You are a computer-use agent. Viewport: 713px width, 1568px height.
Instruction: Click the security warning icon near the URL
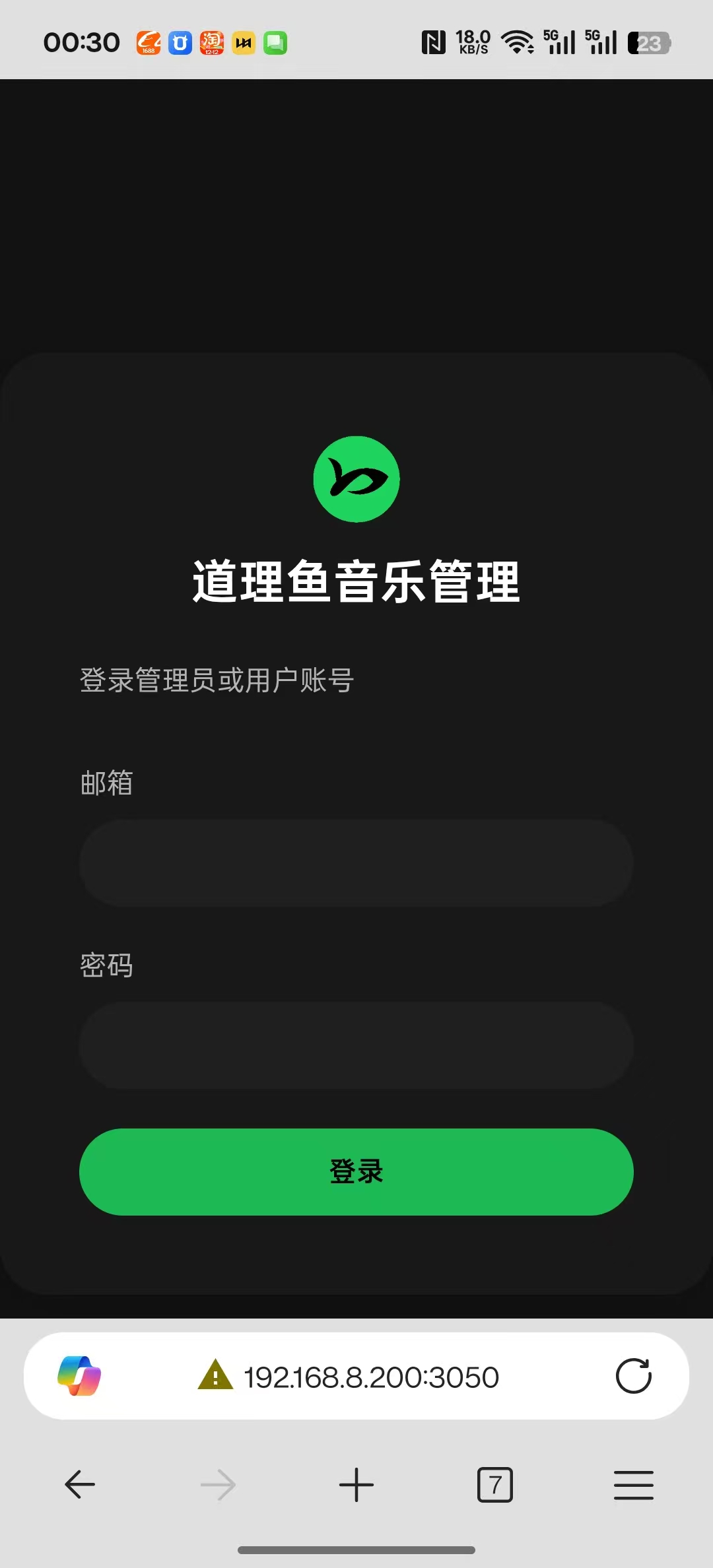coord(213,1377)
